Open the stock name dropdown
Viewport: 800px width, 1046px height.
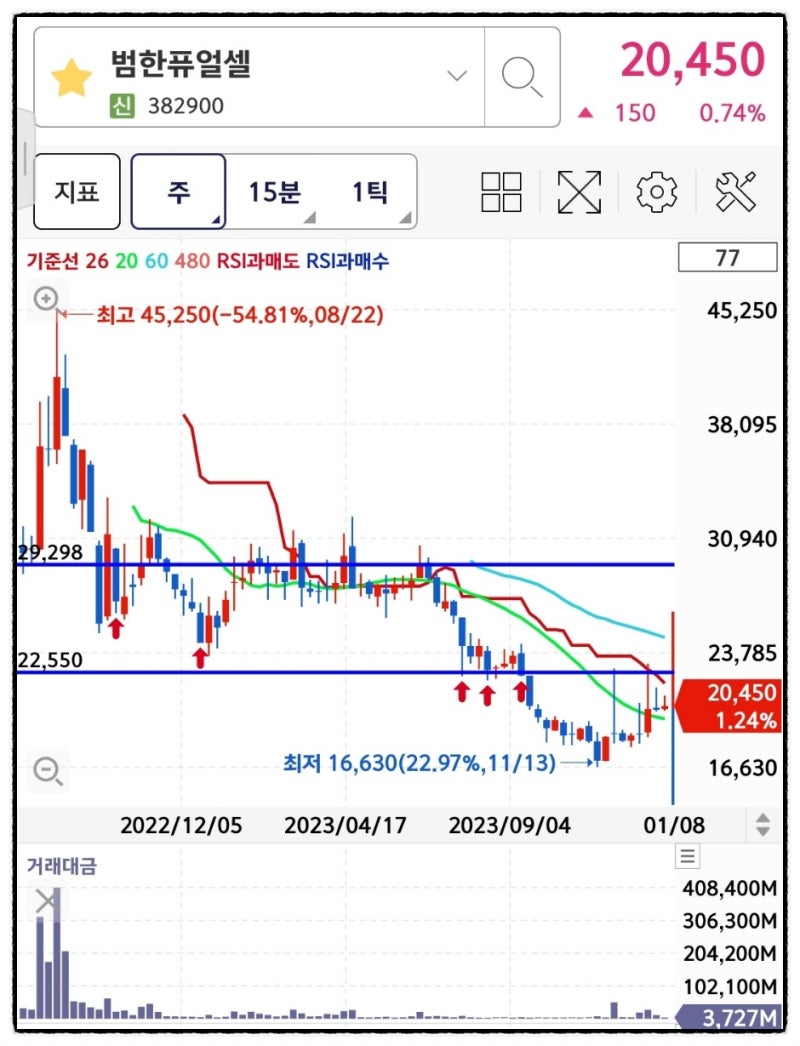click(x=456, y=74)
